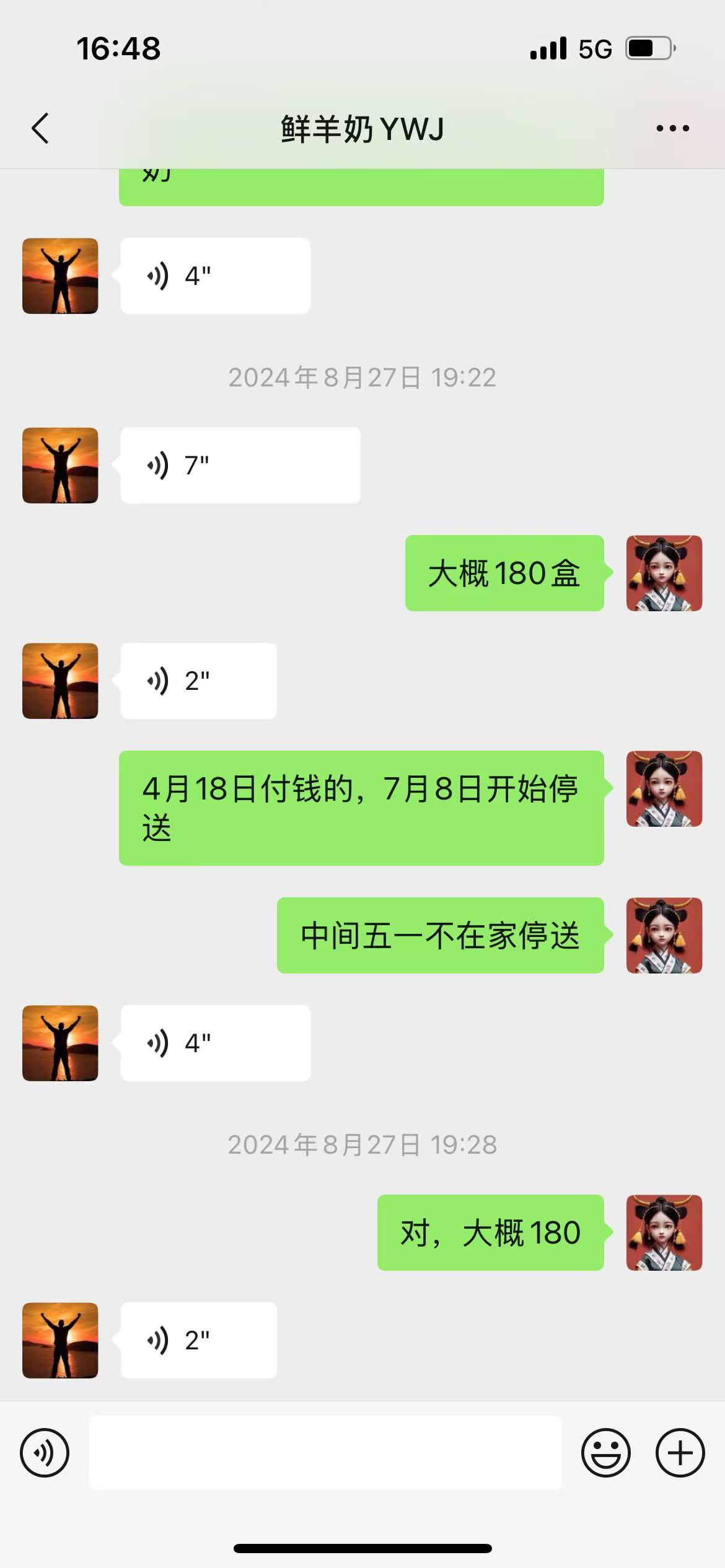Open chat info via three-dot menu
Viewport: 725px width, 1568px height.
click(672, 129)
